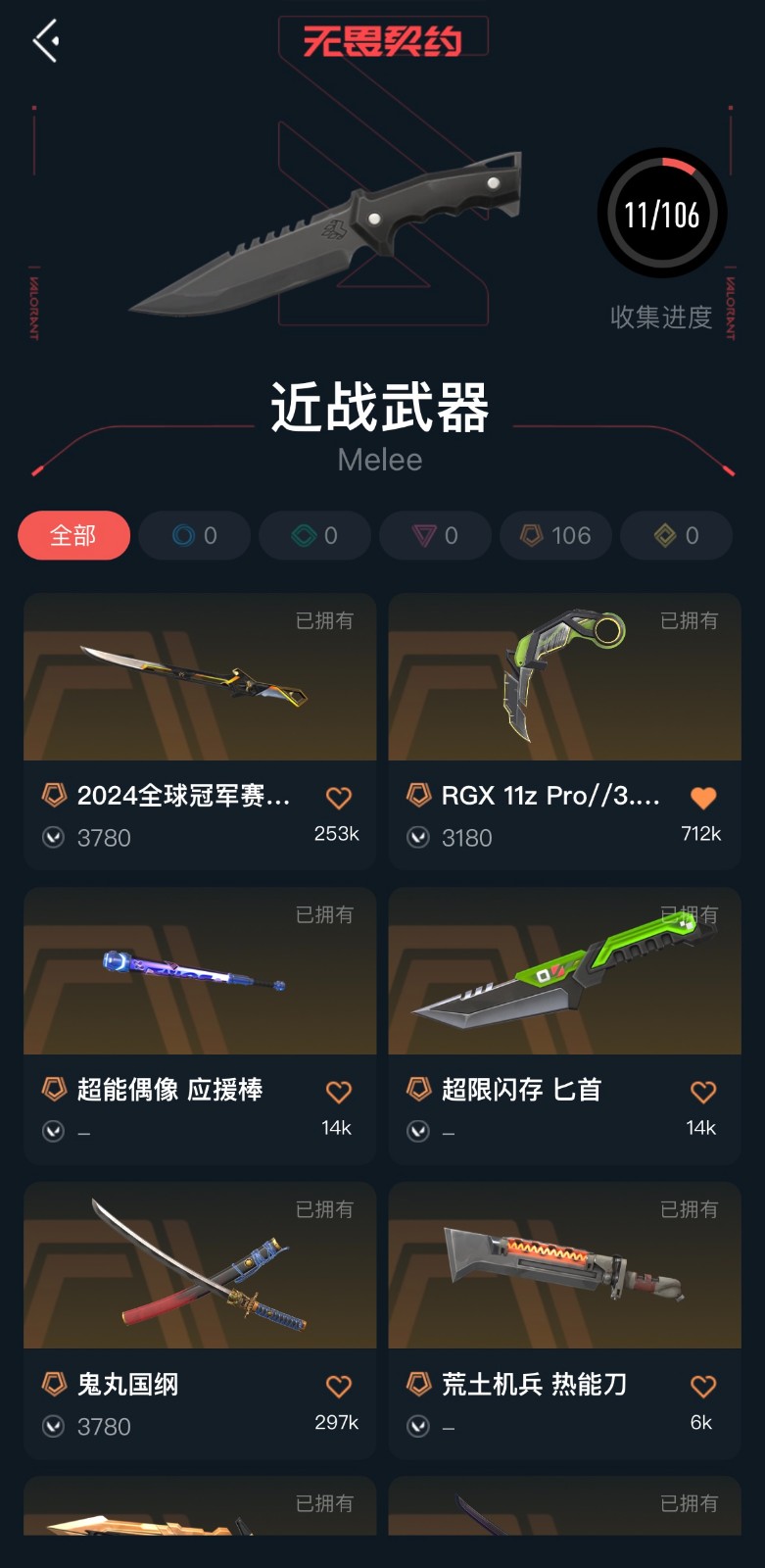765x1568 pixels.
Task: Like the 超限闪存 匕首 skin
Action: 703,1092
